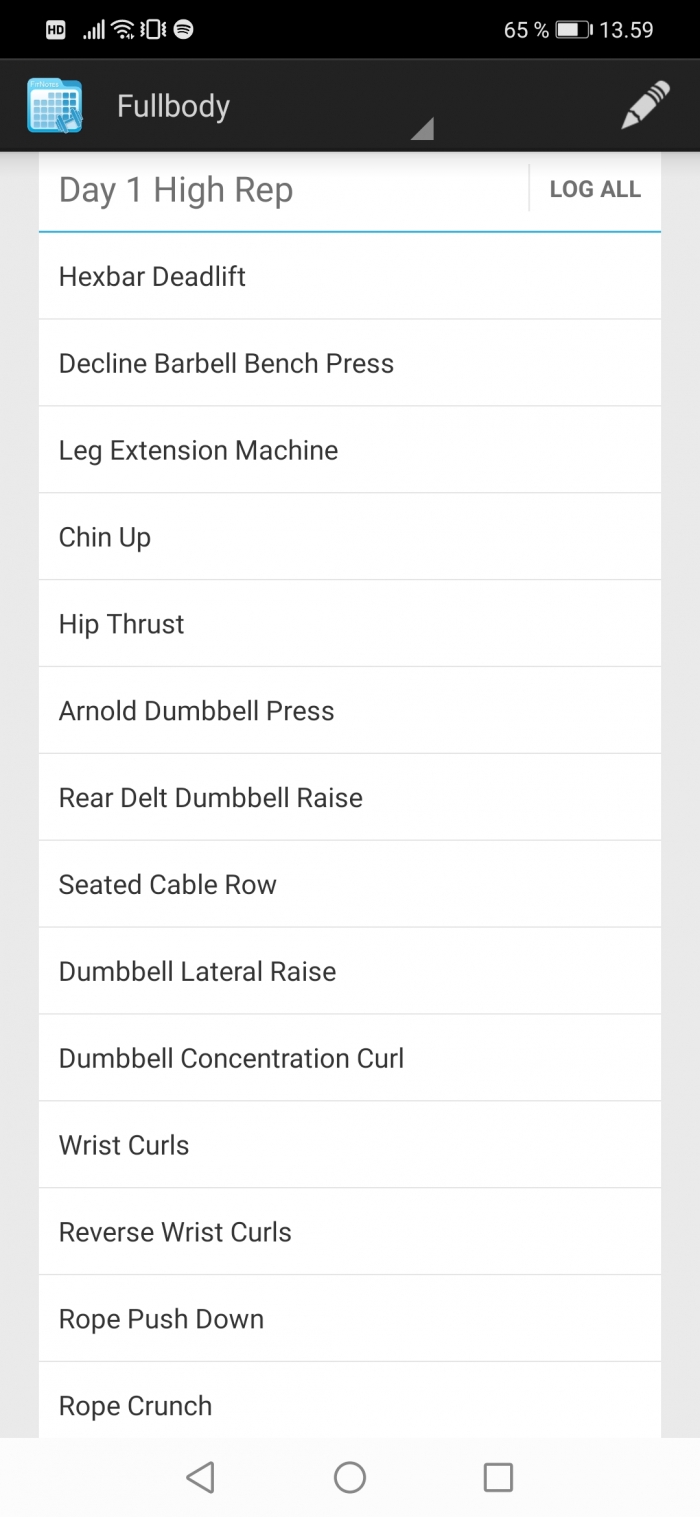This screenshot has width=700, height=1517.
Task: Open the Wrist Curls exercise
Action: click(350, 1145)
